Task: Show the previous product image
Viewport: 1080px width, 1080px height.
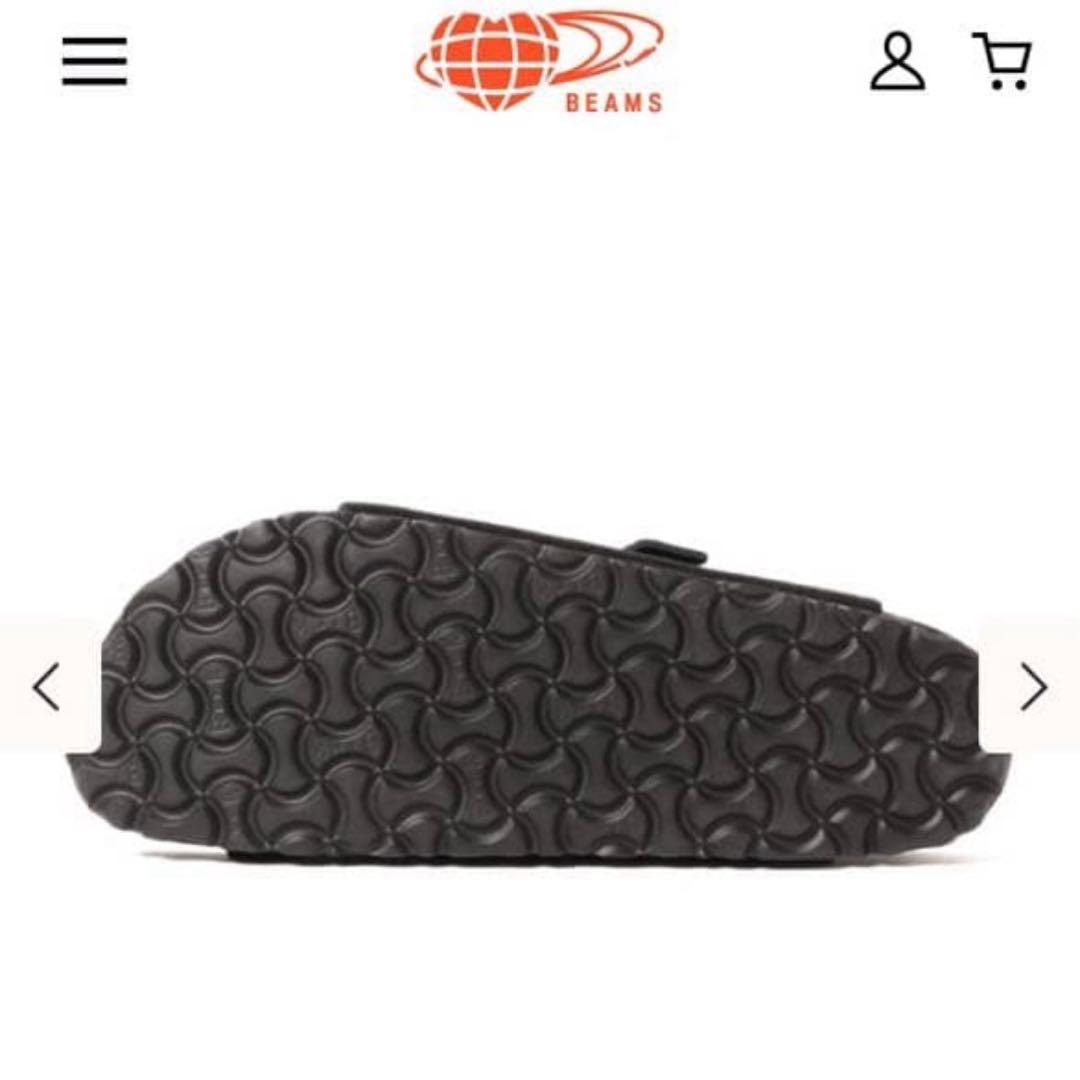Action: [x=46, y=687]
